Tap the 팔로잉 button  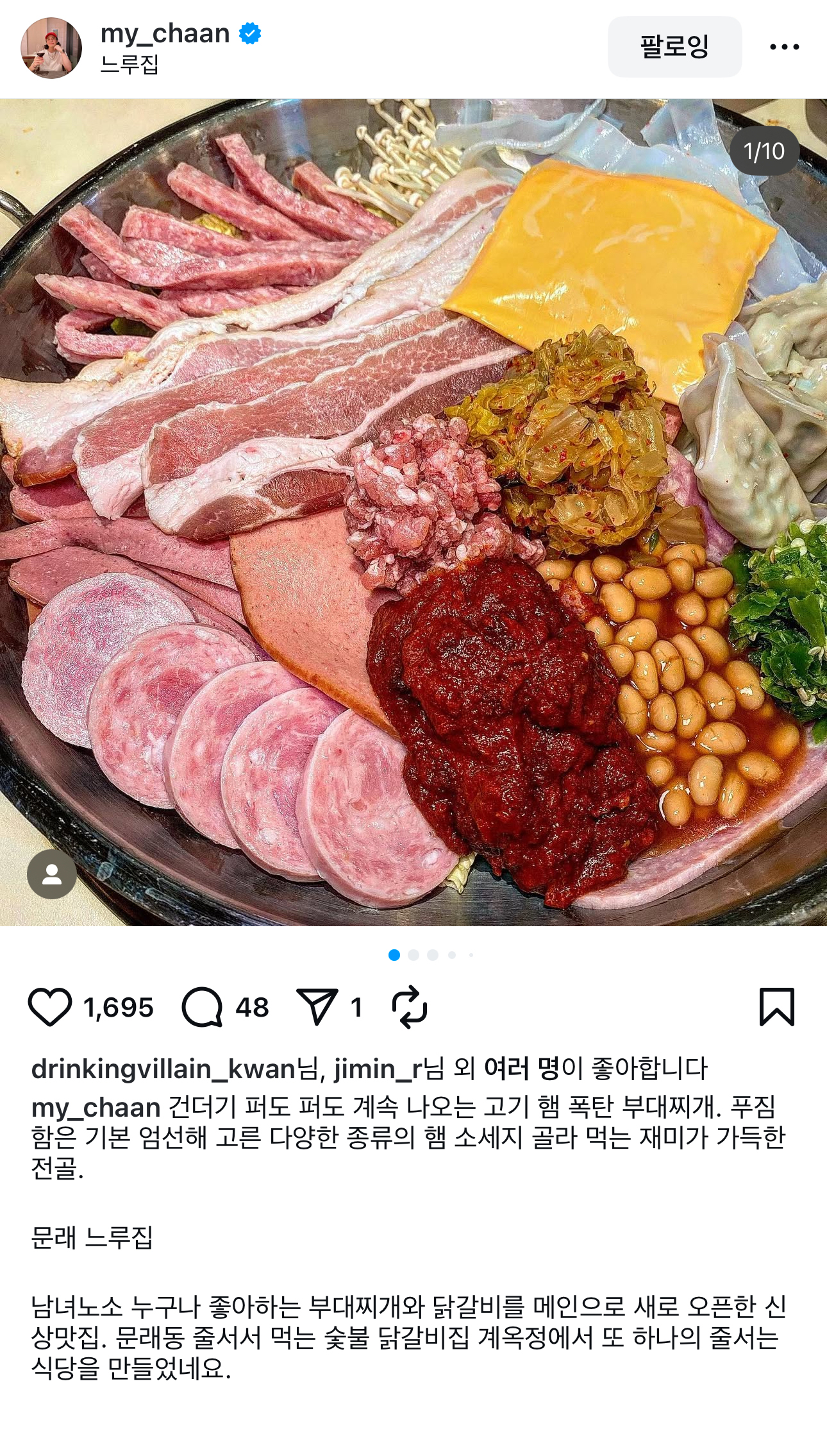(x=674, y=47)
